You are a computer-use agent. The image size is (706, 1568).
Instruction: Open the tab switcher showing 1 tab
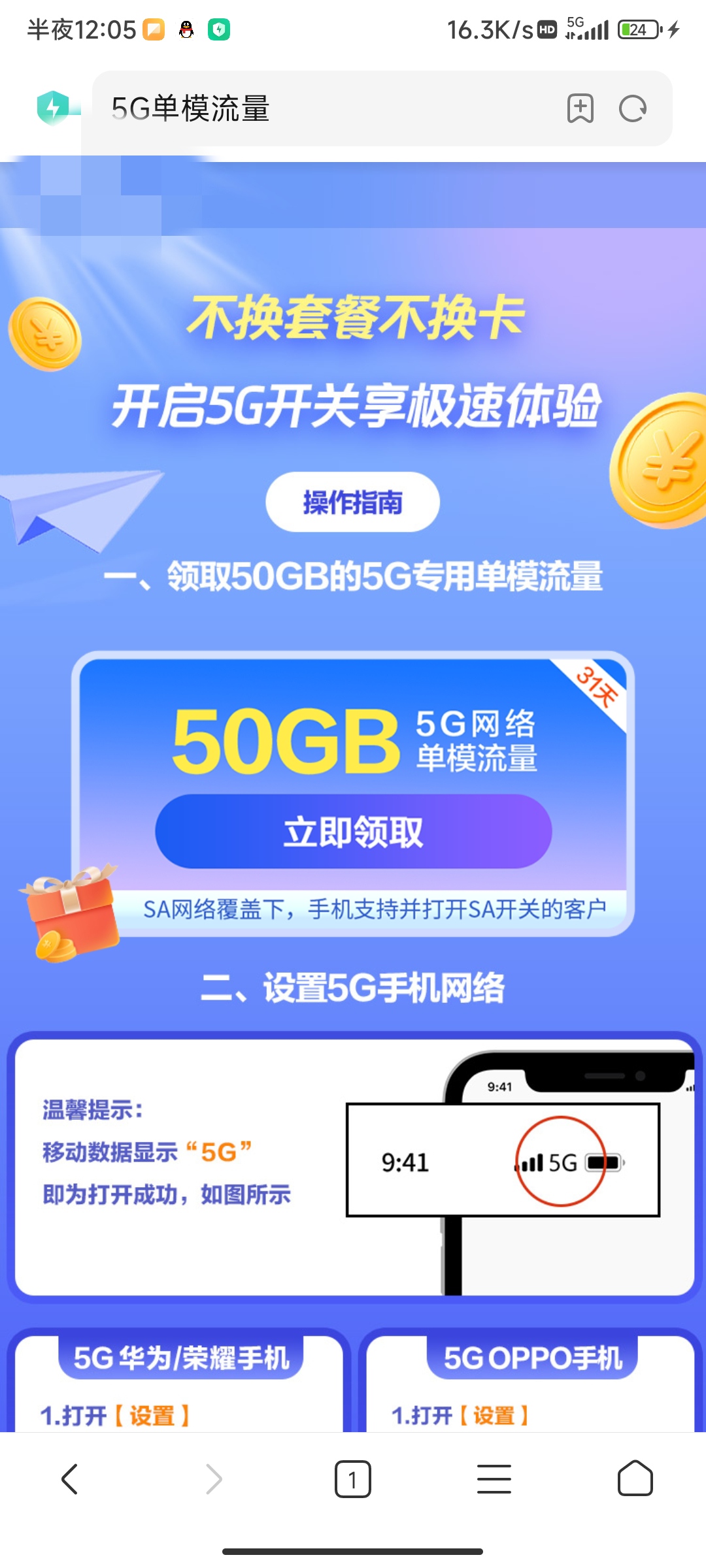(x=352, y=1478)
